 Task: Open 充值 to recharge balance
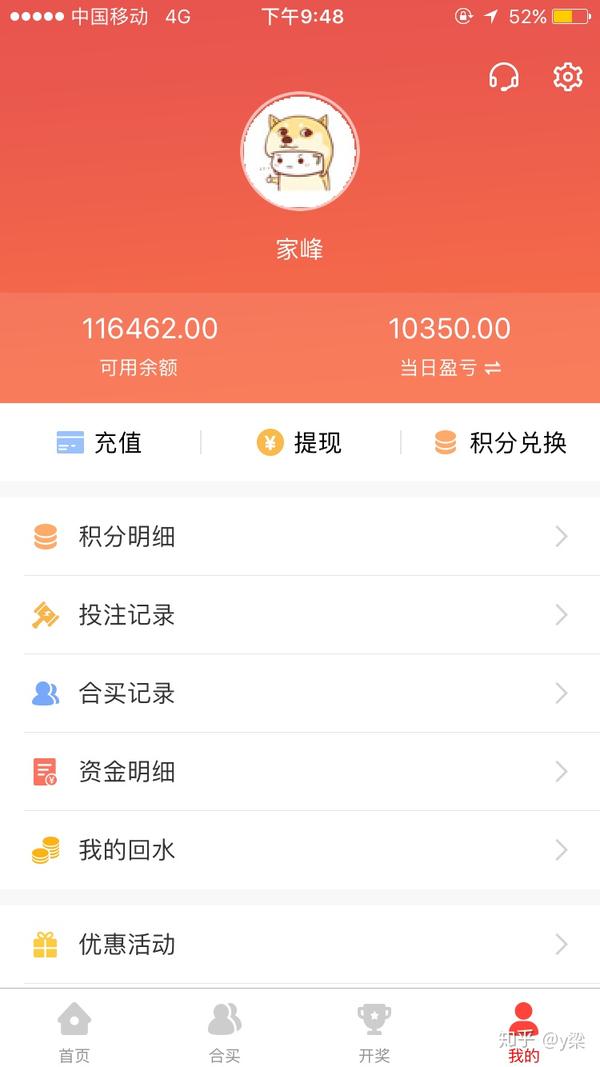(x=99, y=442)
